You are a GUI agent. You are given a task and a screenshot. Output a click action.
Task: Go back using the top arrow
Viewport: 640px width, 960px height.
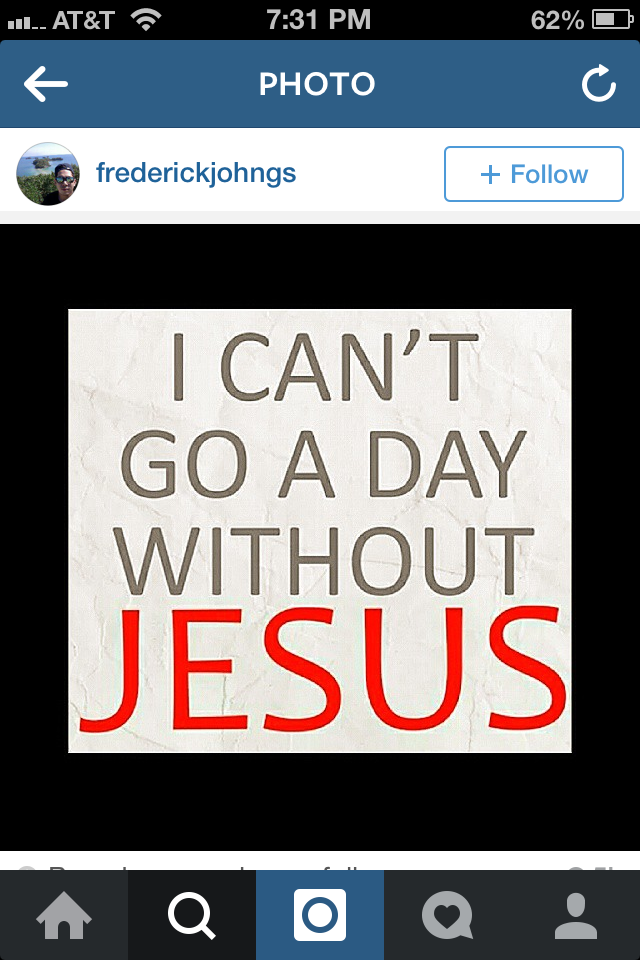46,85
